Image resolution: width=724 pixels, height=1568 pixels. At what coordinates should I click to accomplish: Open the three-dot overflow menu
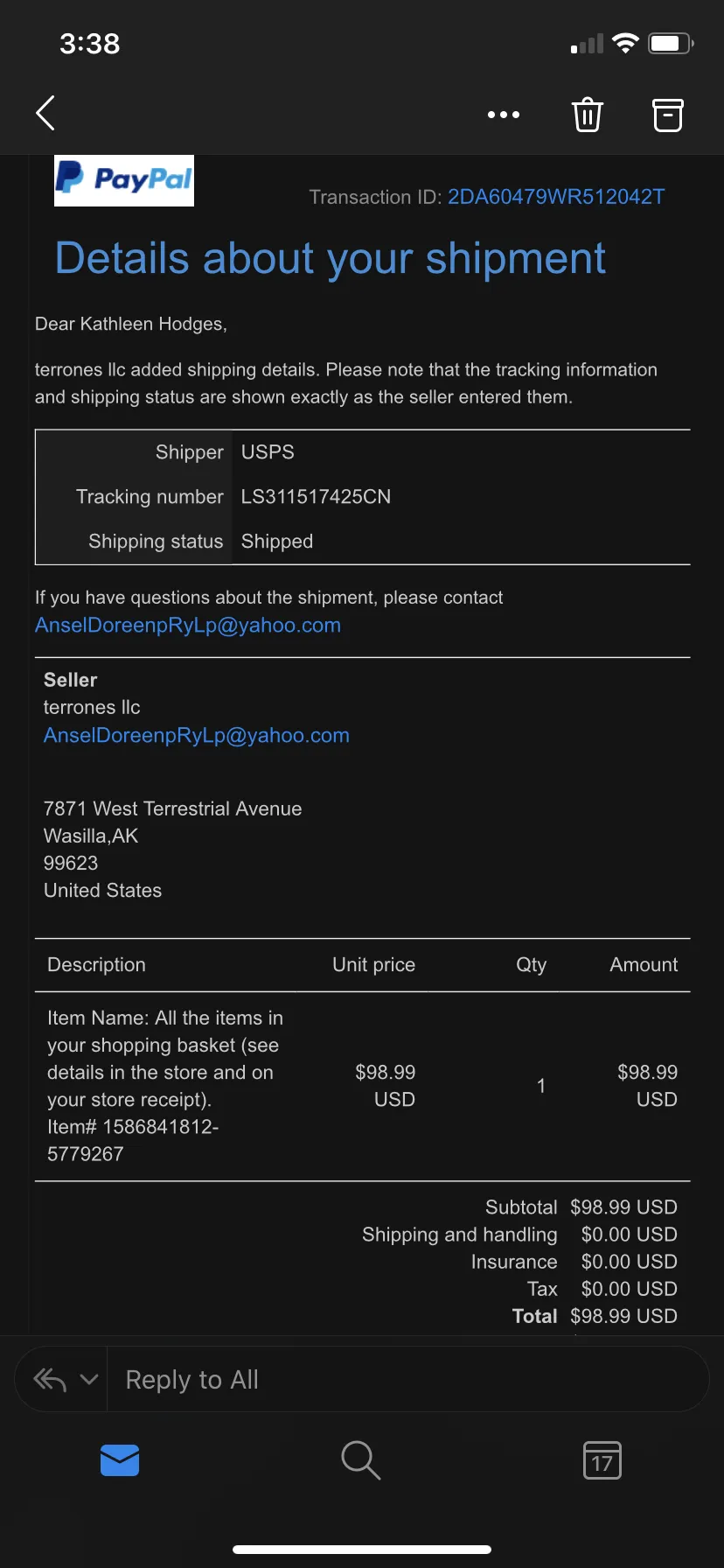504,115
